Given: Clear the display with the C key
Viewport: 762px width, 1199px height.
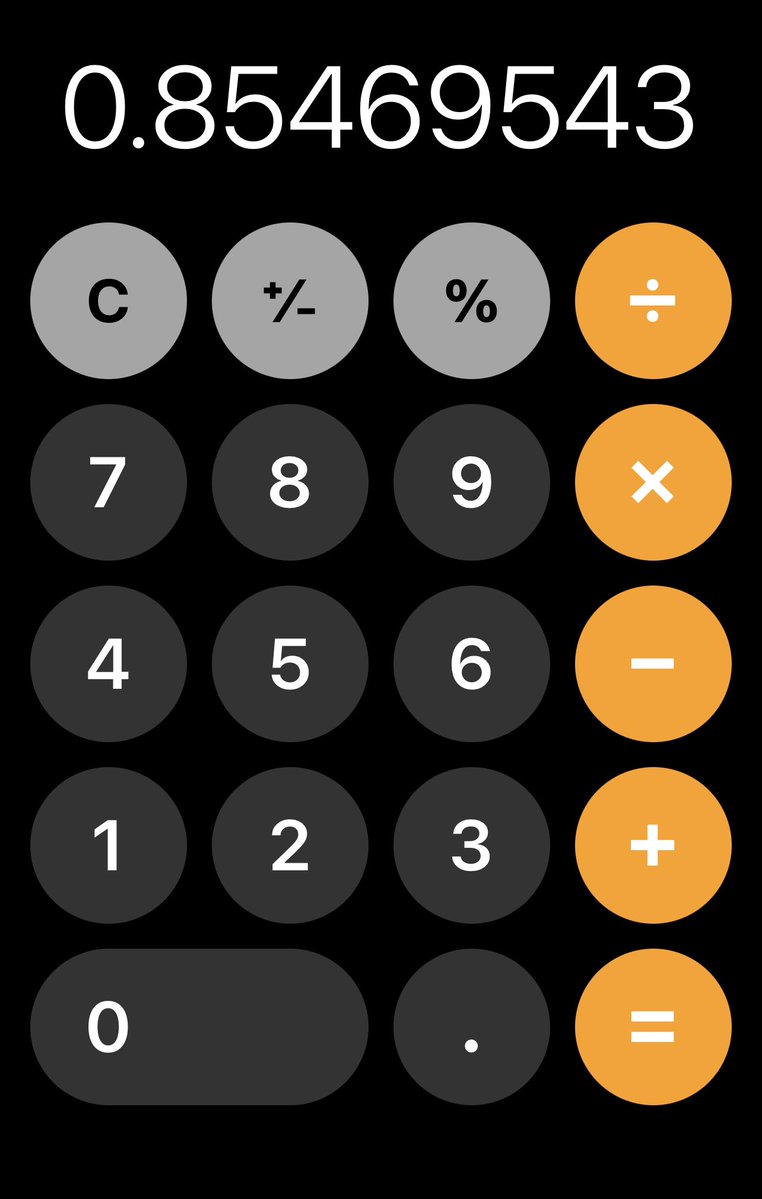Looking at the screenshot, I should 108,301.
